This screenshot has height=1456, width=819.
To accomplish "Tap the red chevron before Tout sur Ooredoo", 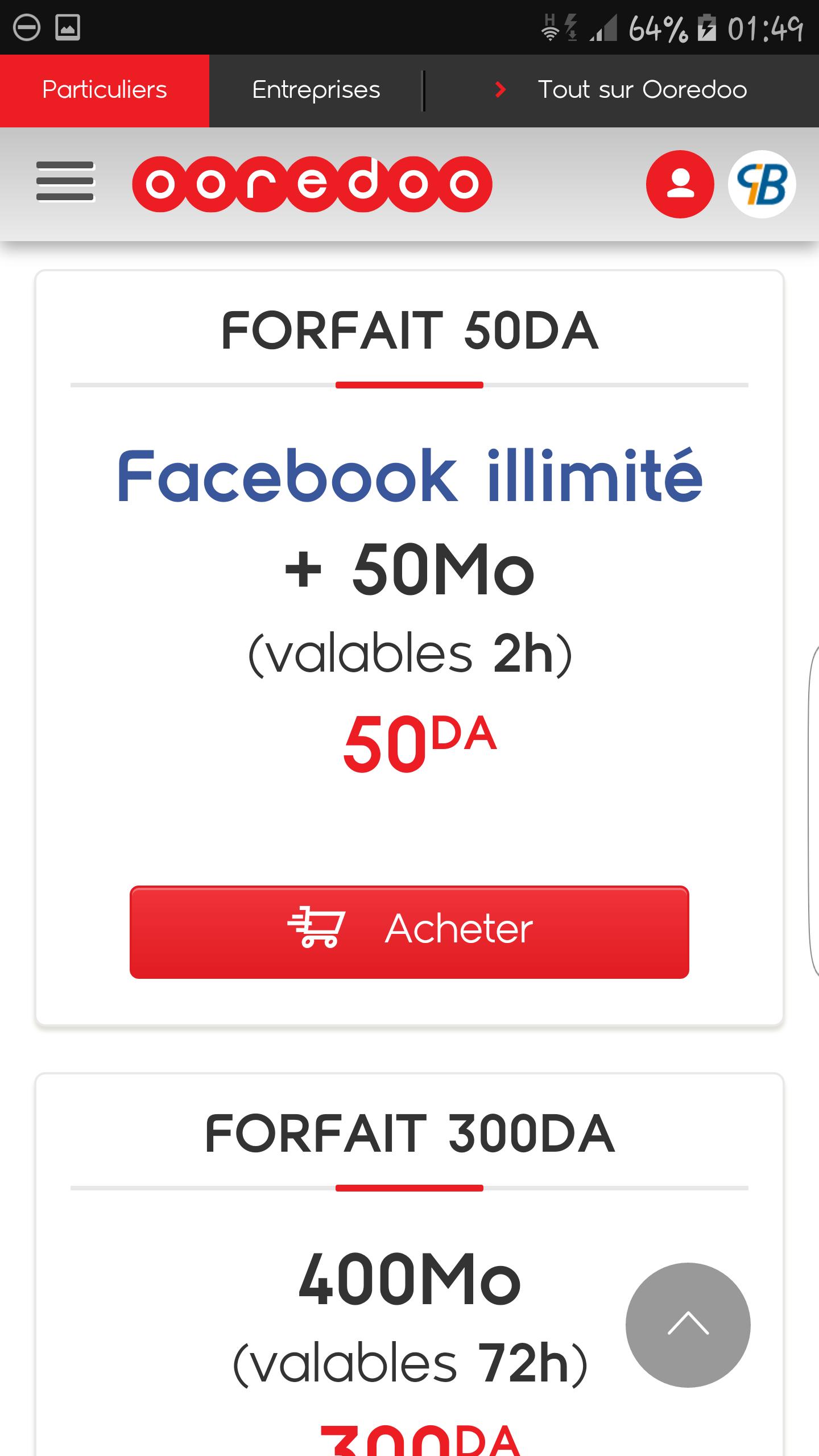I will click(x=500, y=90).
